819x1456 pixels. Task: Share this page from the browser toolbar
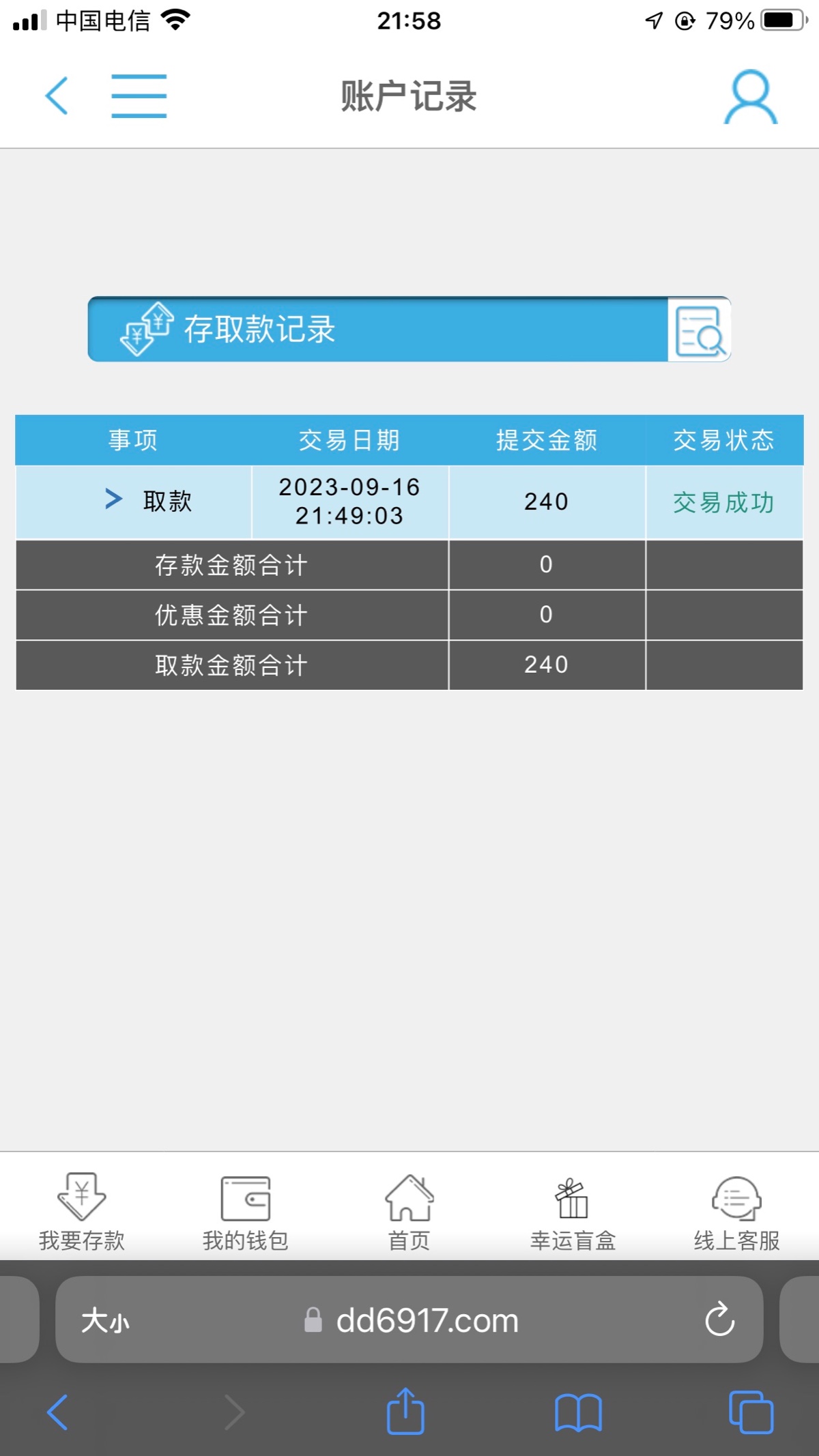tap(405, 1411)
